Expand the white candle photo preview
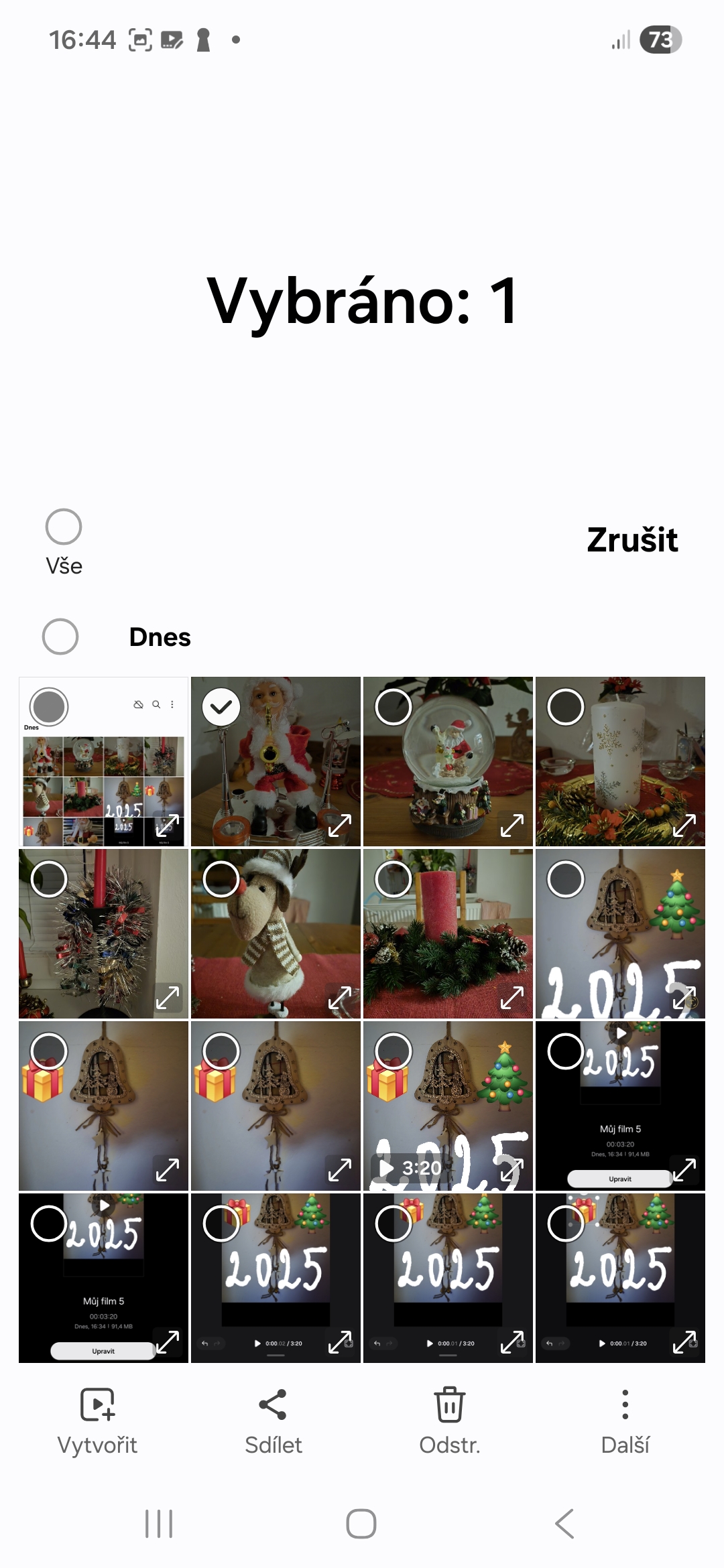The image size is (724, 1568). click(x=684, y=826)
